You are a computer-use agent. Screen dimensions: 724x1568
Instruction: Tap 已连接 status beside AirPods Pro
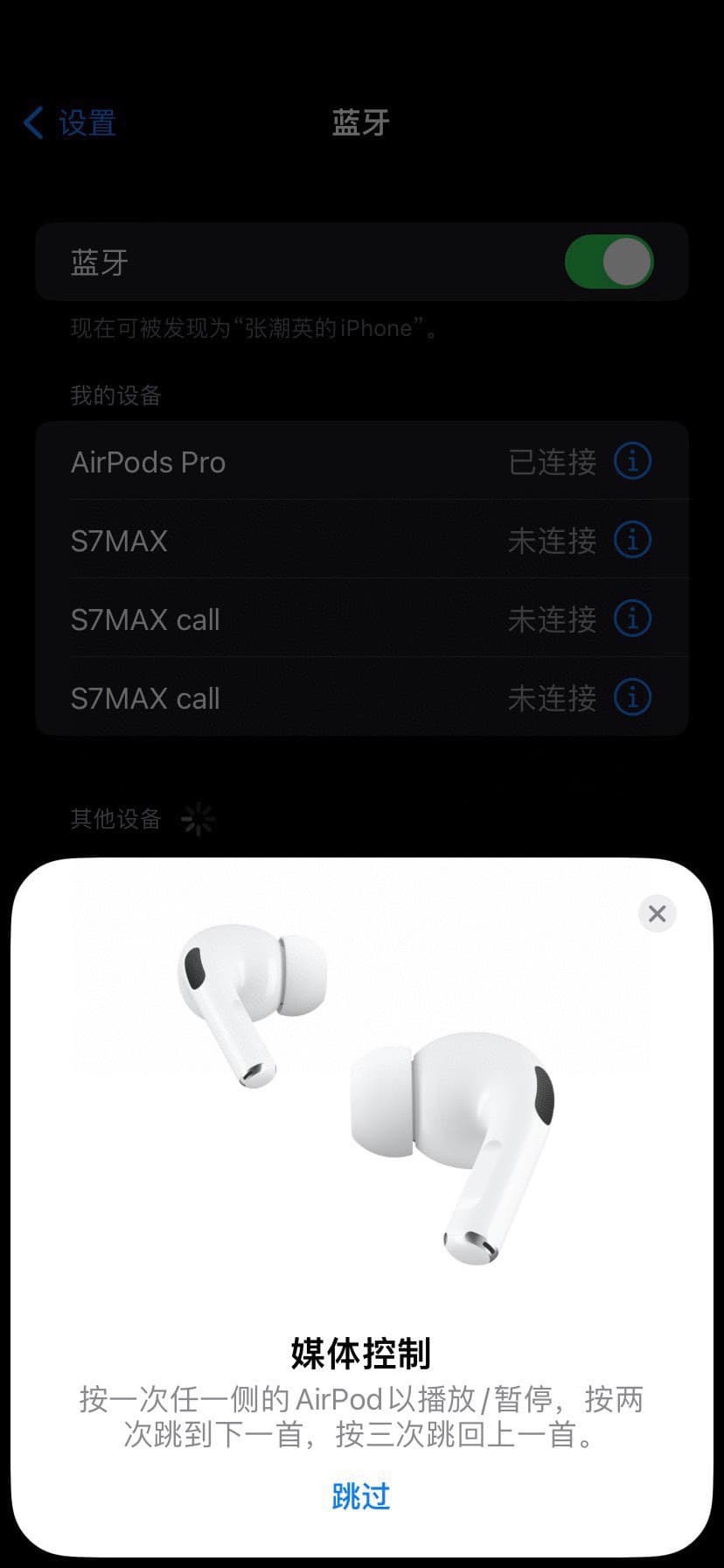(x=553, y=461)
